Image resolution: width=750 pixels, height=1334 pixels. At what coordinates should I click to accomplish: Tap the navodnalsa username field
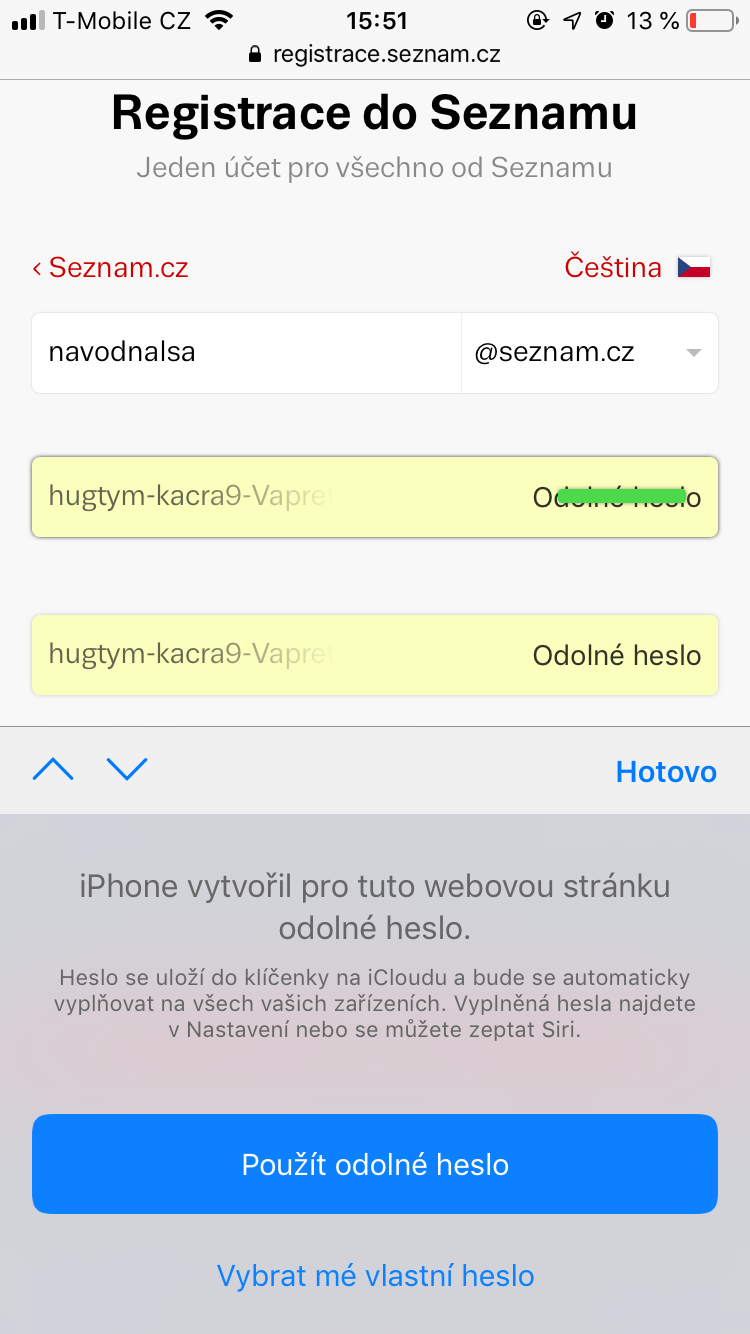245,353
